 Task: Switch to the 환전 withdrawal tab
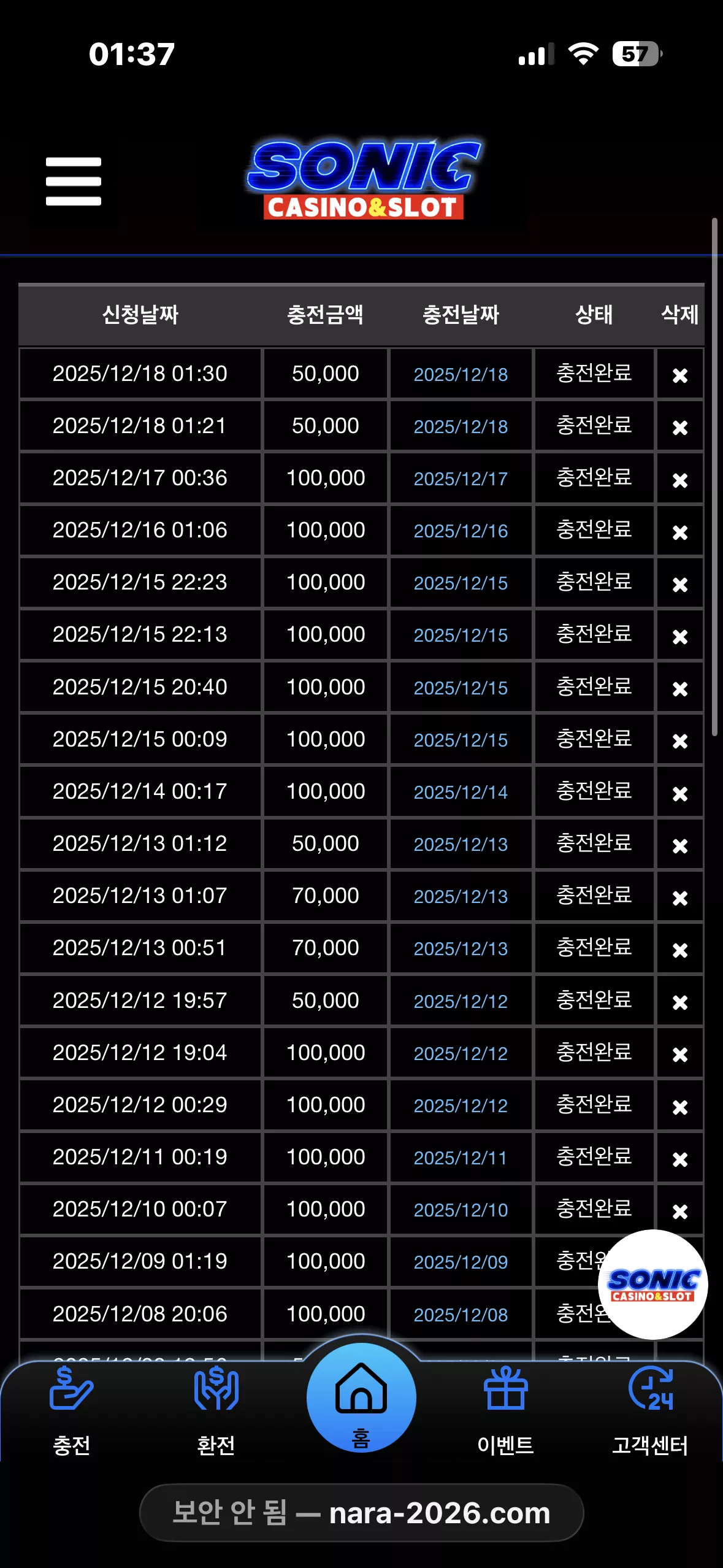pyautogui.click(x=216, y=1412)
